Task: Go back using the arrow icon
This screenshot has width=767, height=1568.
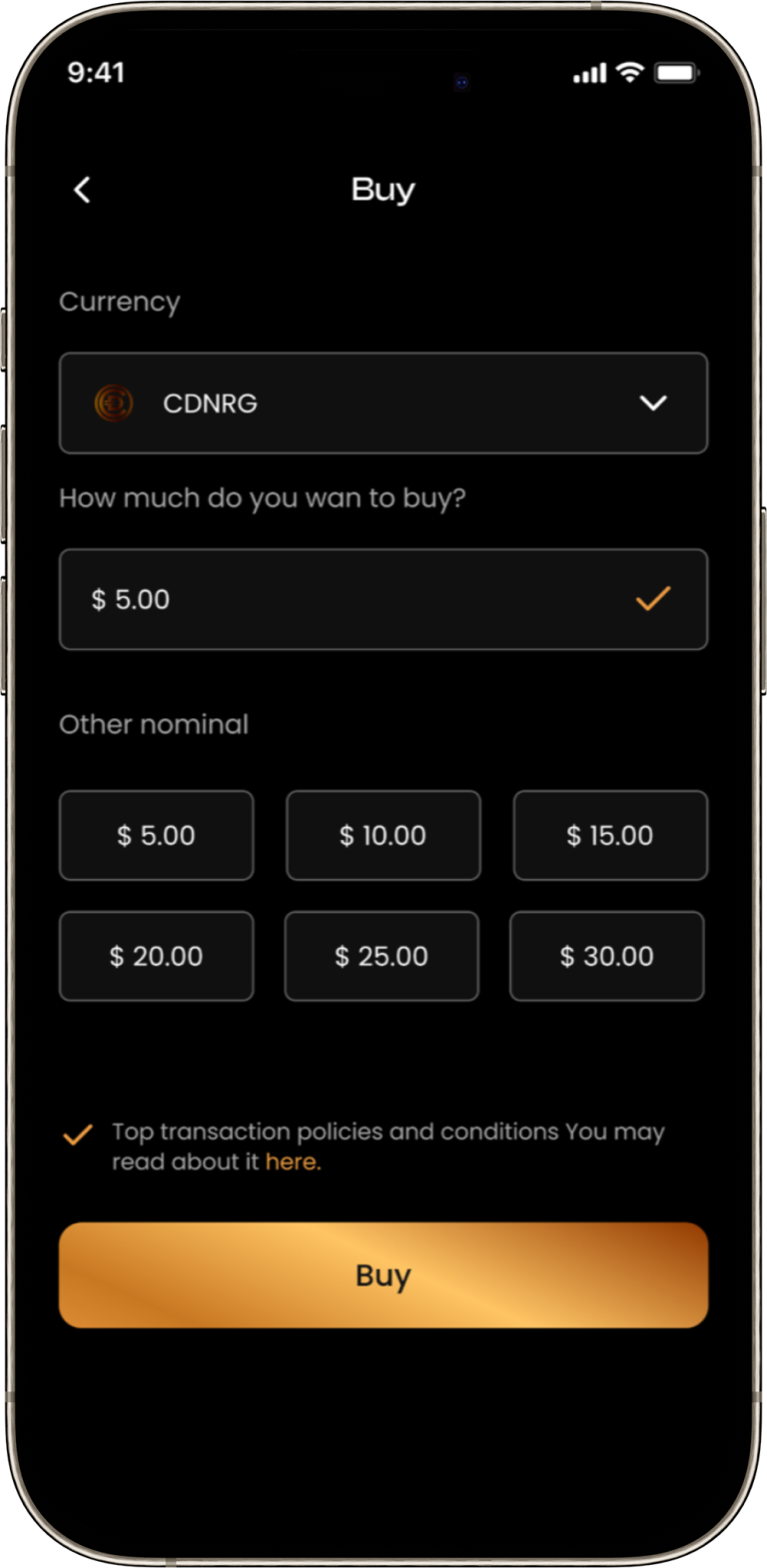Action: (x=82, y=190)
